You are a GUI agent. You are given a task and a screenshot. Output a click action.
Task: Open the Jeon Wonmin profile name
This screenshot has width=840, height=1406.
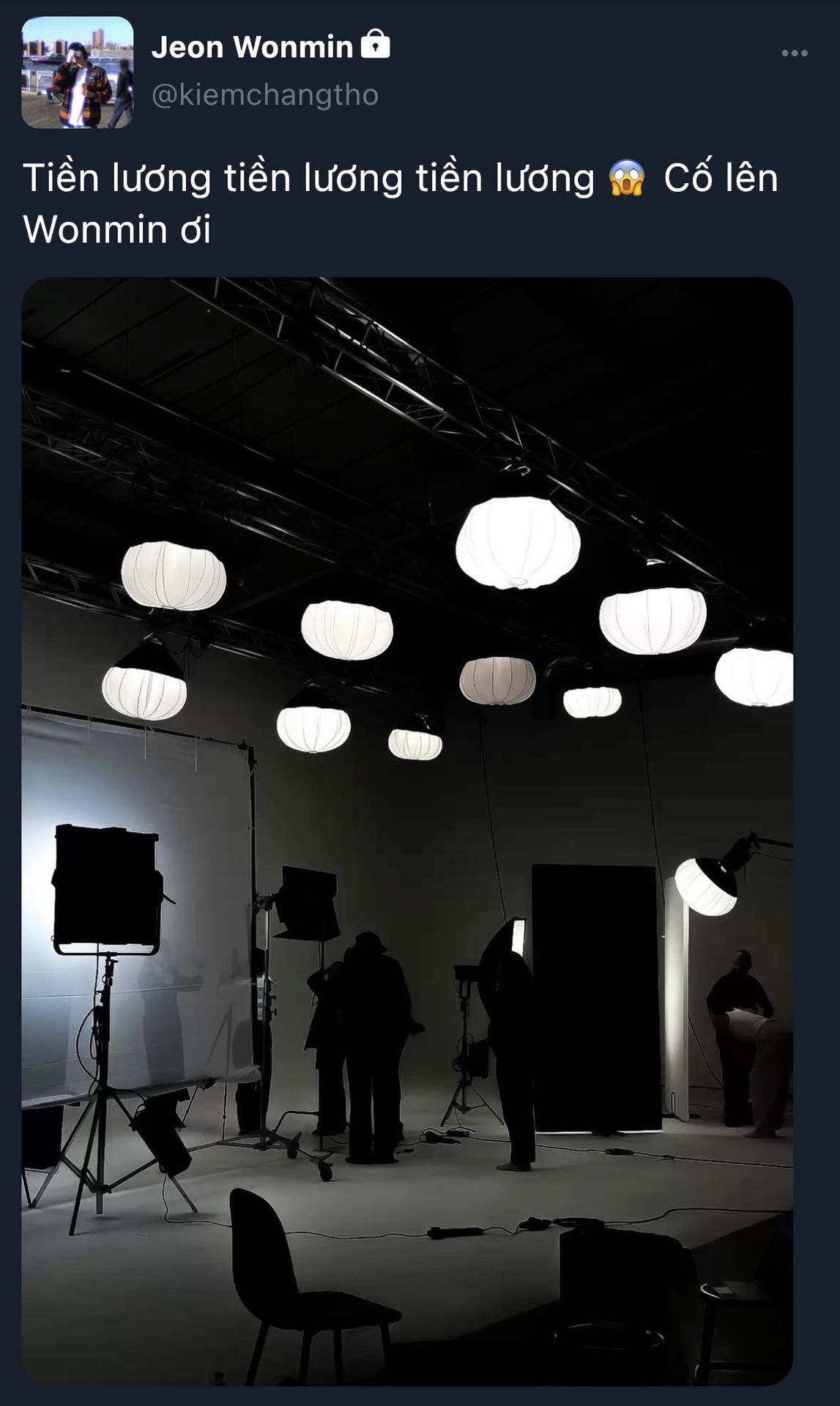coord(252,47)
